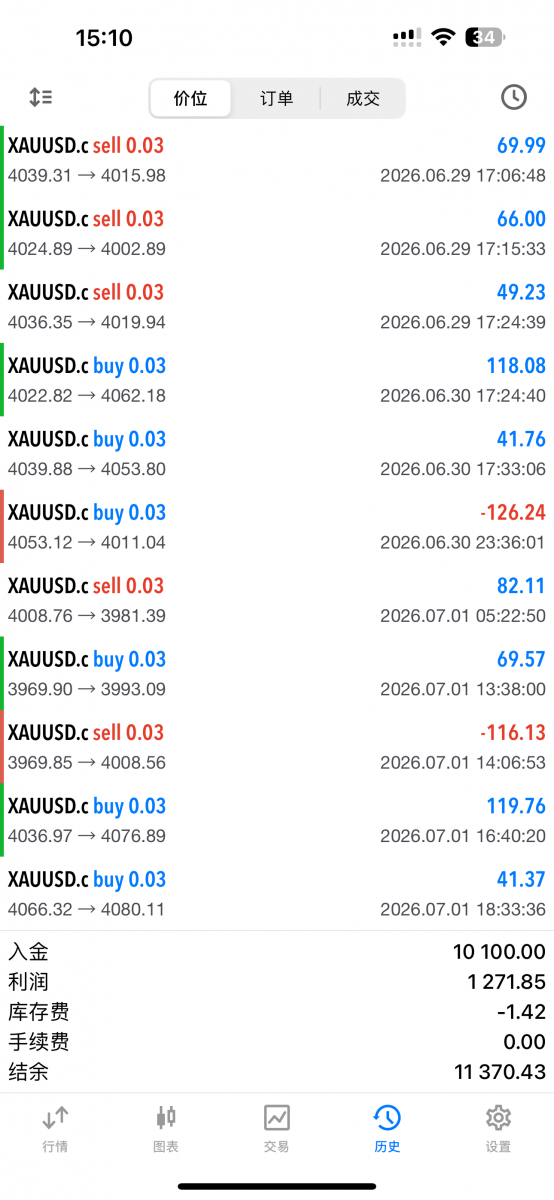Screen dimensions: 554x1200
Task: Switch to the 成交 segment
Action: [363, 98]
